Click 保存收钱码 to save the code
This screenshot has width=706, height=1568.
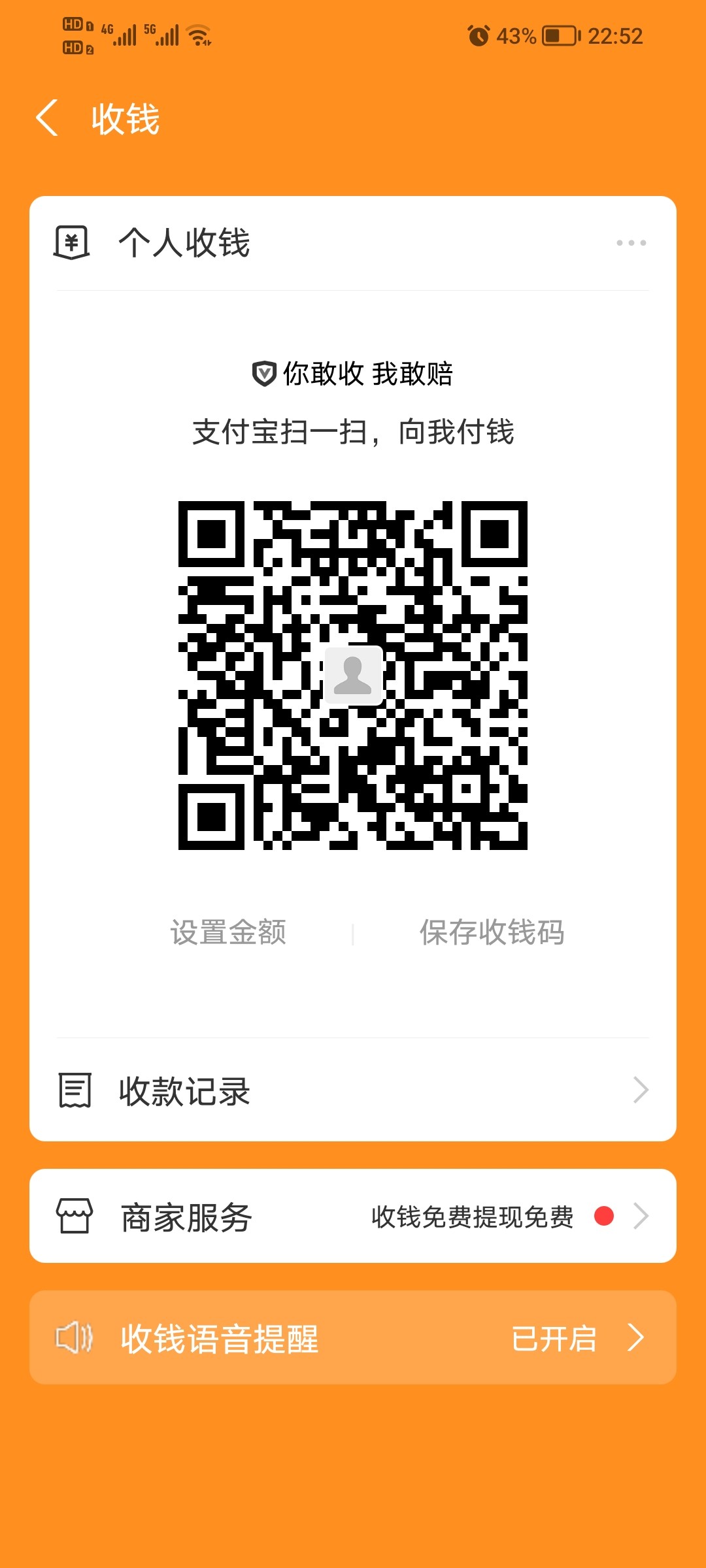(492, 932)
